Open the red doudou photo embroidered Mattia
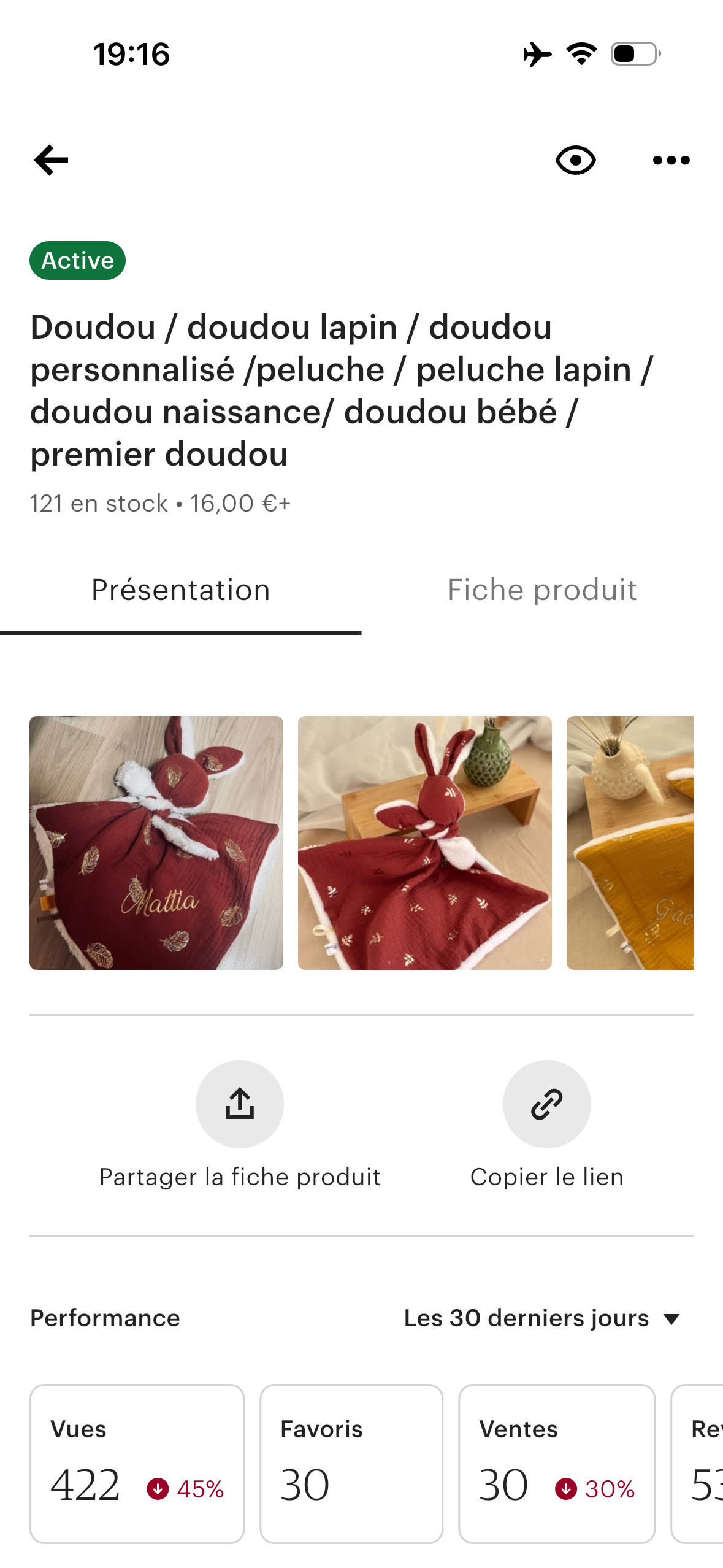Image resolution: width=723 pixels, height=1568 pixels. click(x=156, y=842)
